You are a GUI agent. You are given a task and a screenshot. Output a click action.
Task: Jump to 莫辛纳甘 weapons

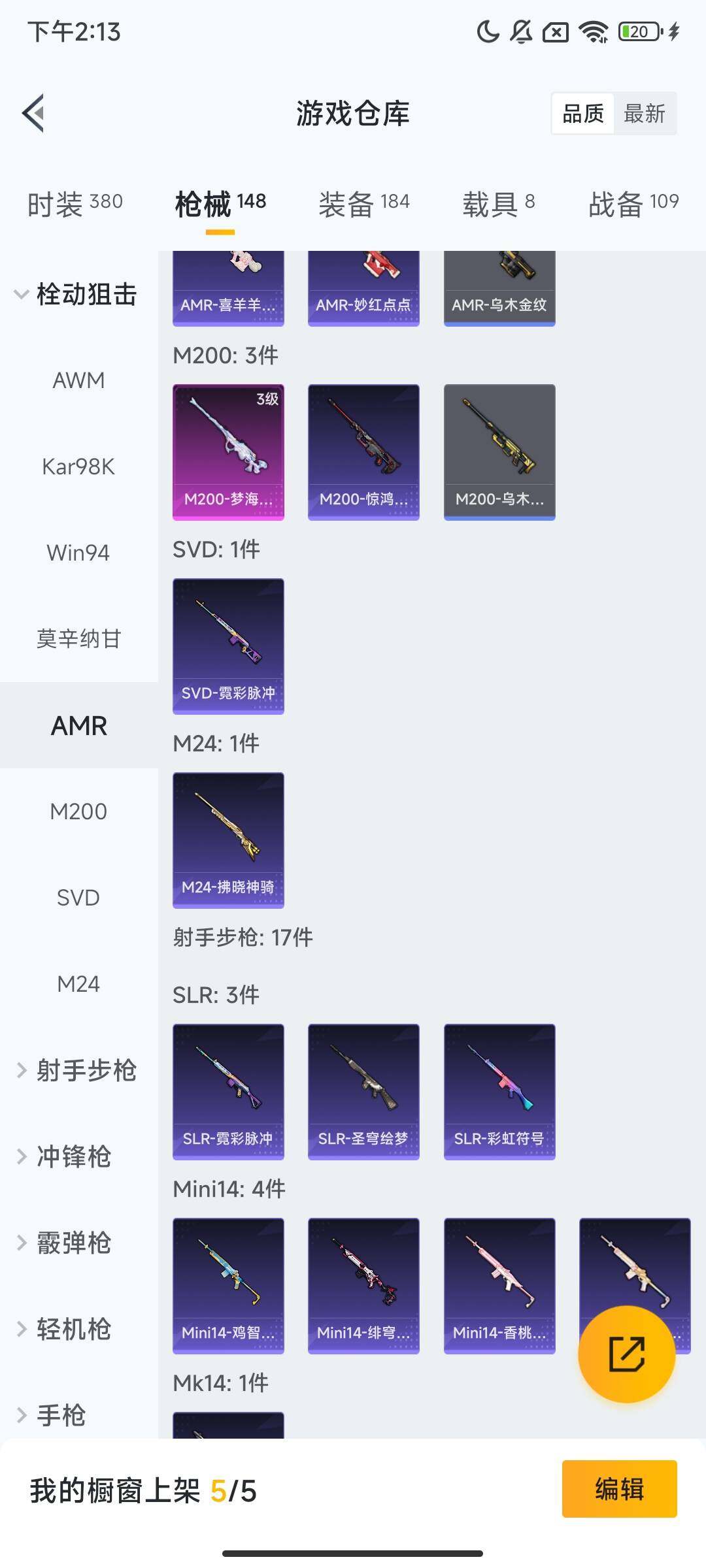pyautogui.click(x=78, y=639)
